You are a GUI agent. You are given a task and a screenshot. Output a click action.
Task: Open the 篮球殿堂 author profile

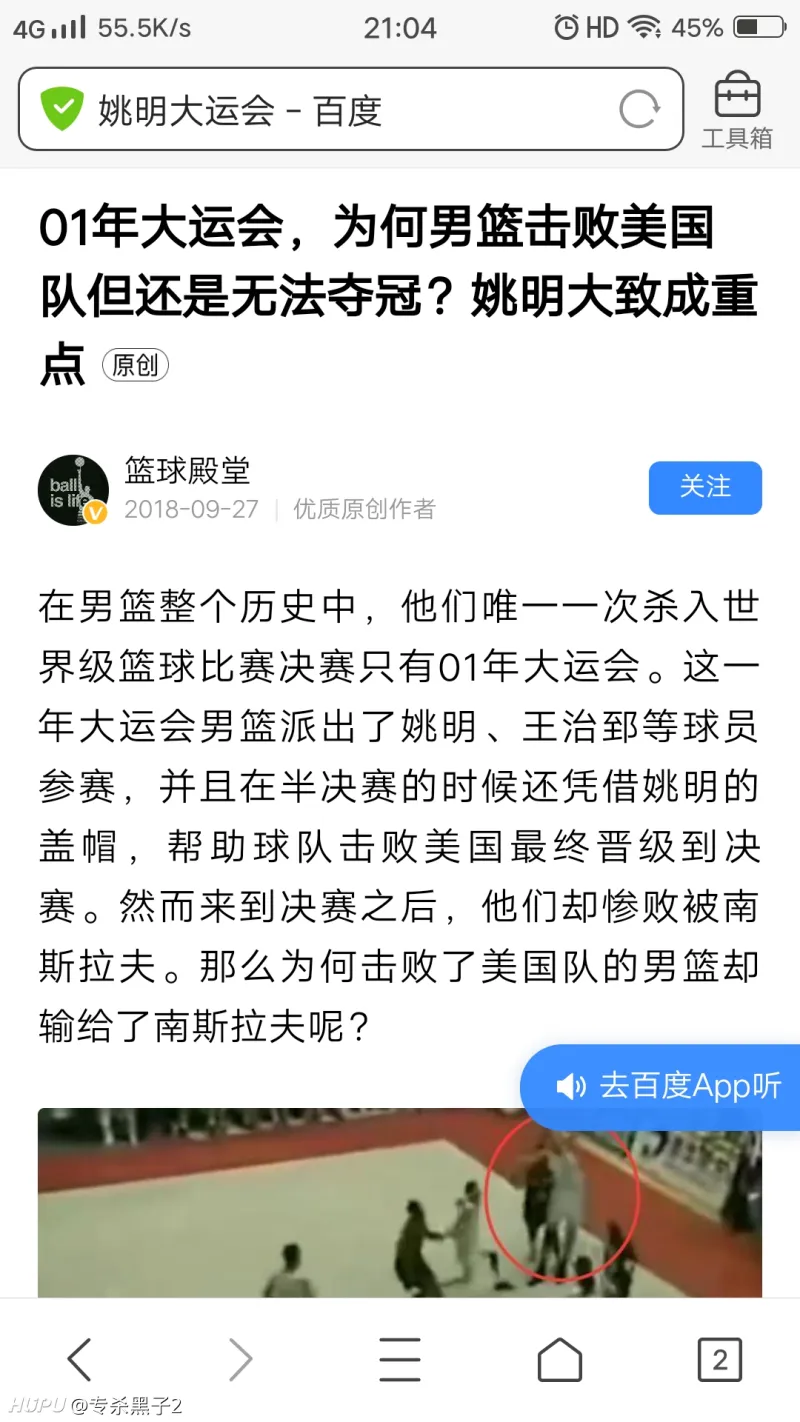click(187, 470)
